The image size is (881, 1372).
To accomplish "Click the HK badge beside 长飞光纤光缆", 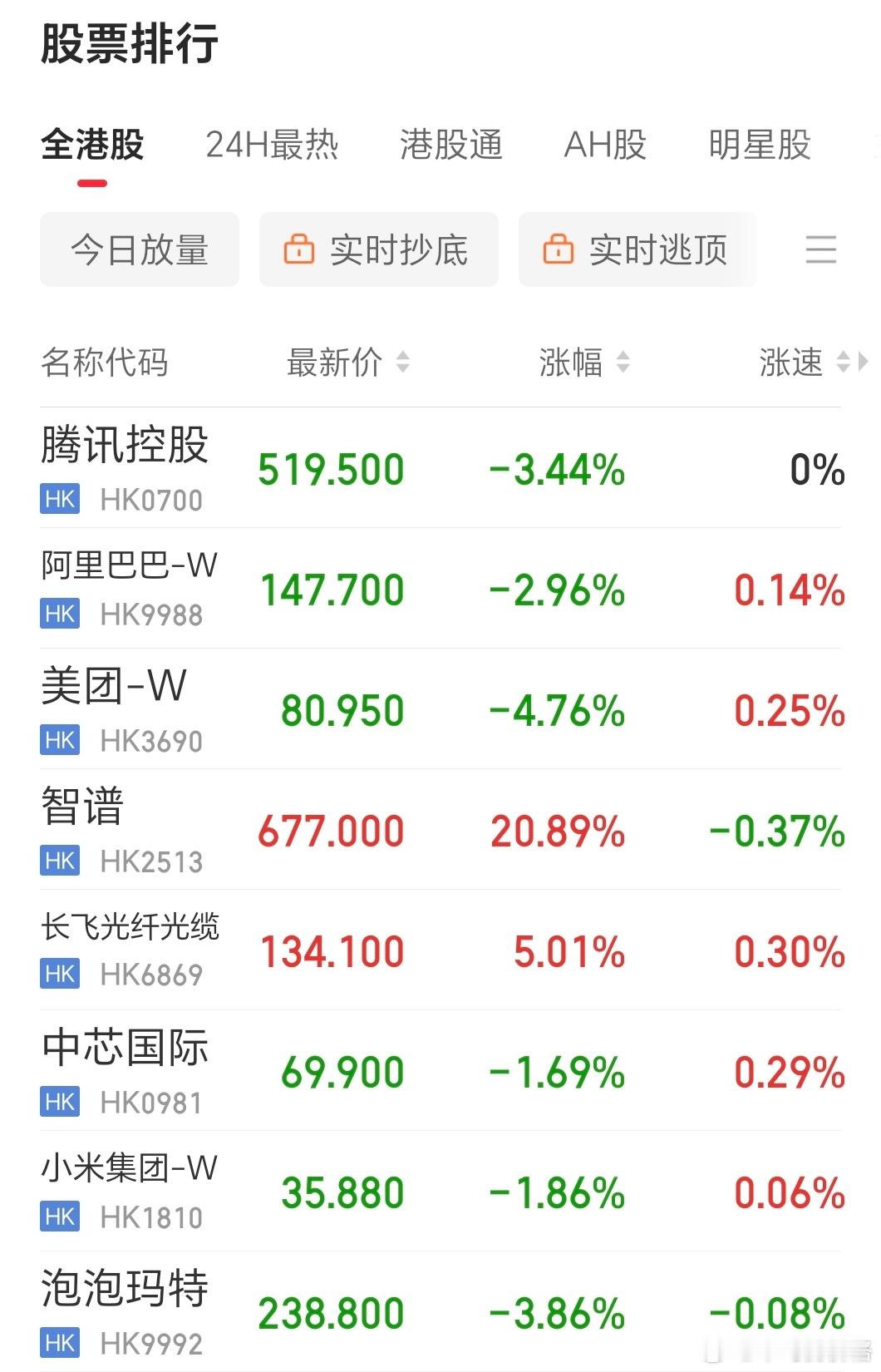I will point(59,973).
